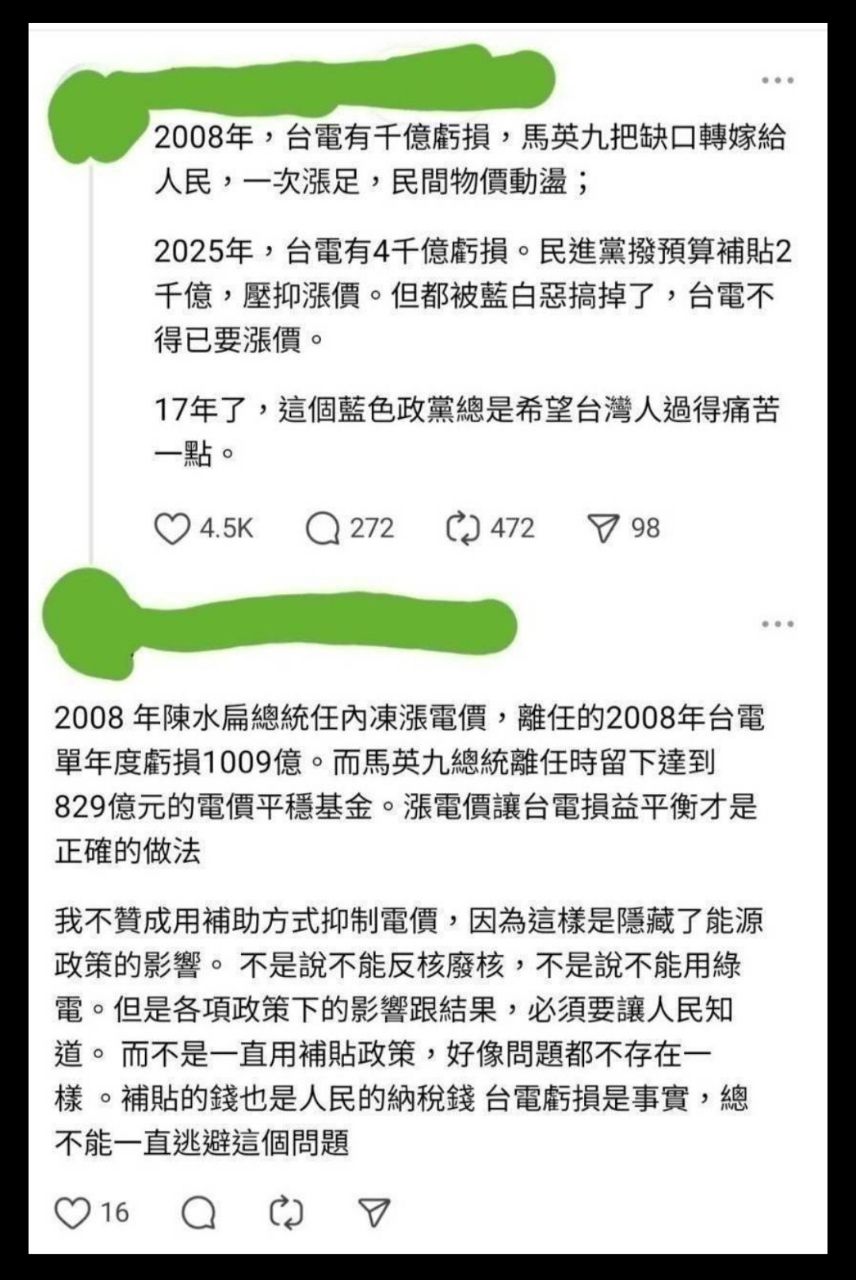The height and width of the screenshot is (1280, 856).
Task: Open the overflow menu of the first post
Action: pos(777,80)
